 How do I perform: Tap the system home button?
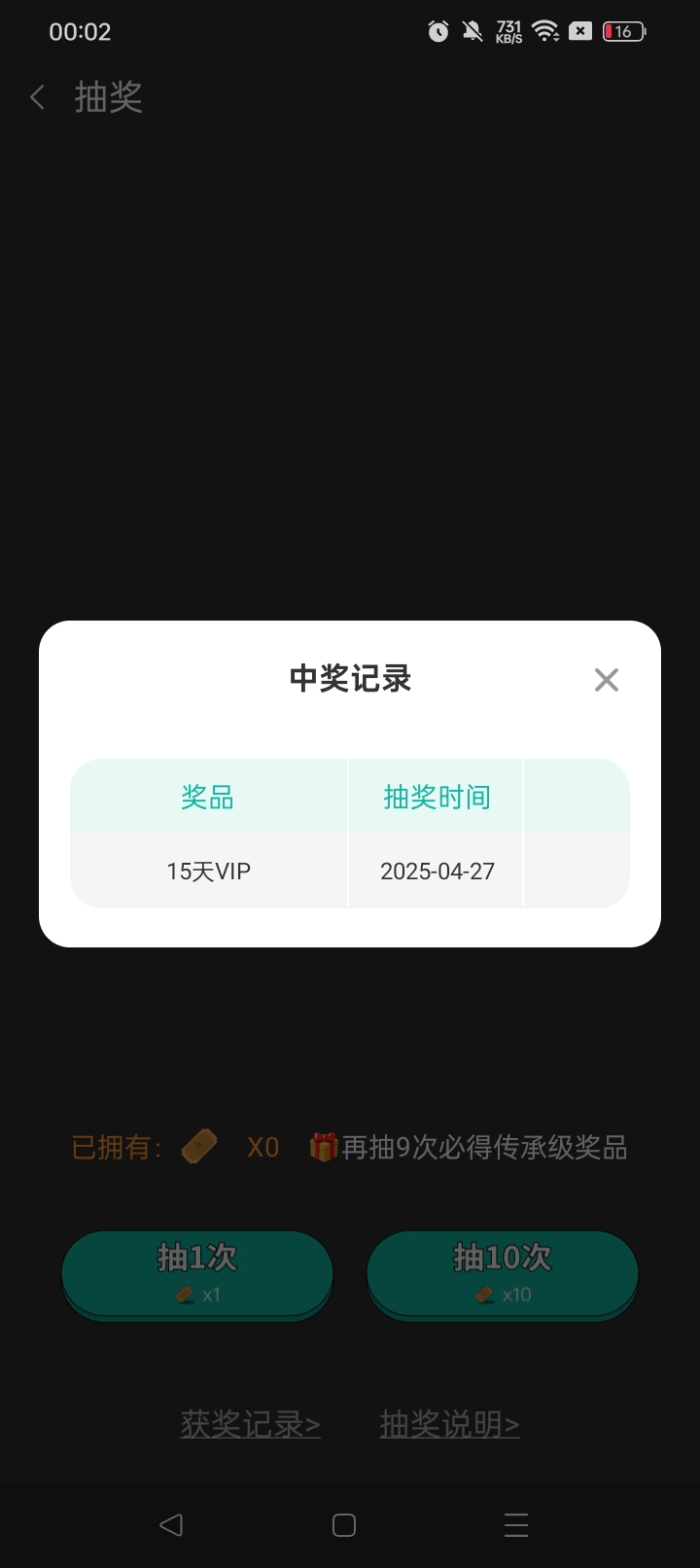344,1525
